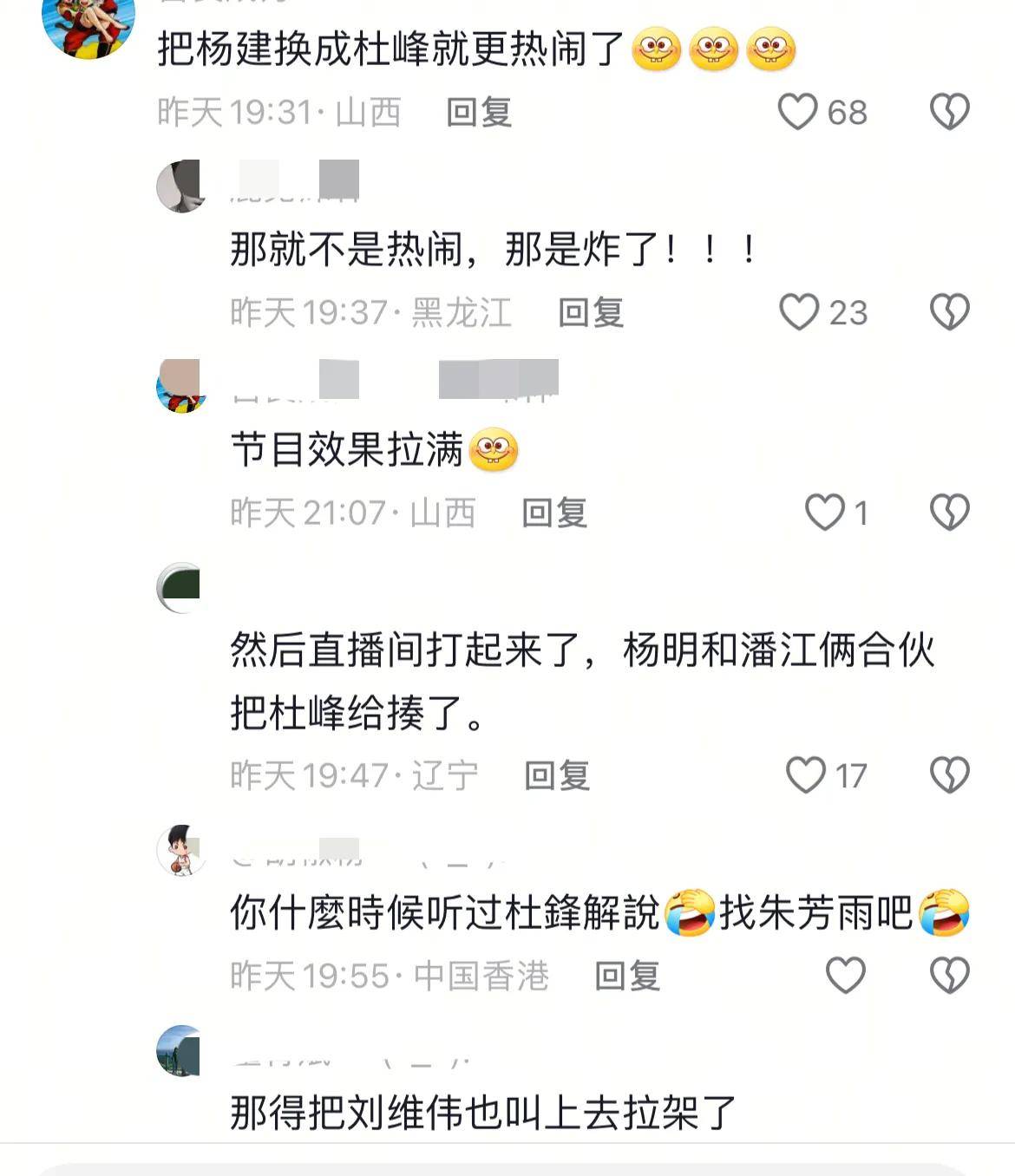The height and width of the screenshot is (1176, 1015).
Task: Reply to the 黑龙江 comment
Action: 591,313
